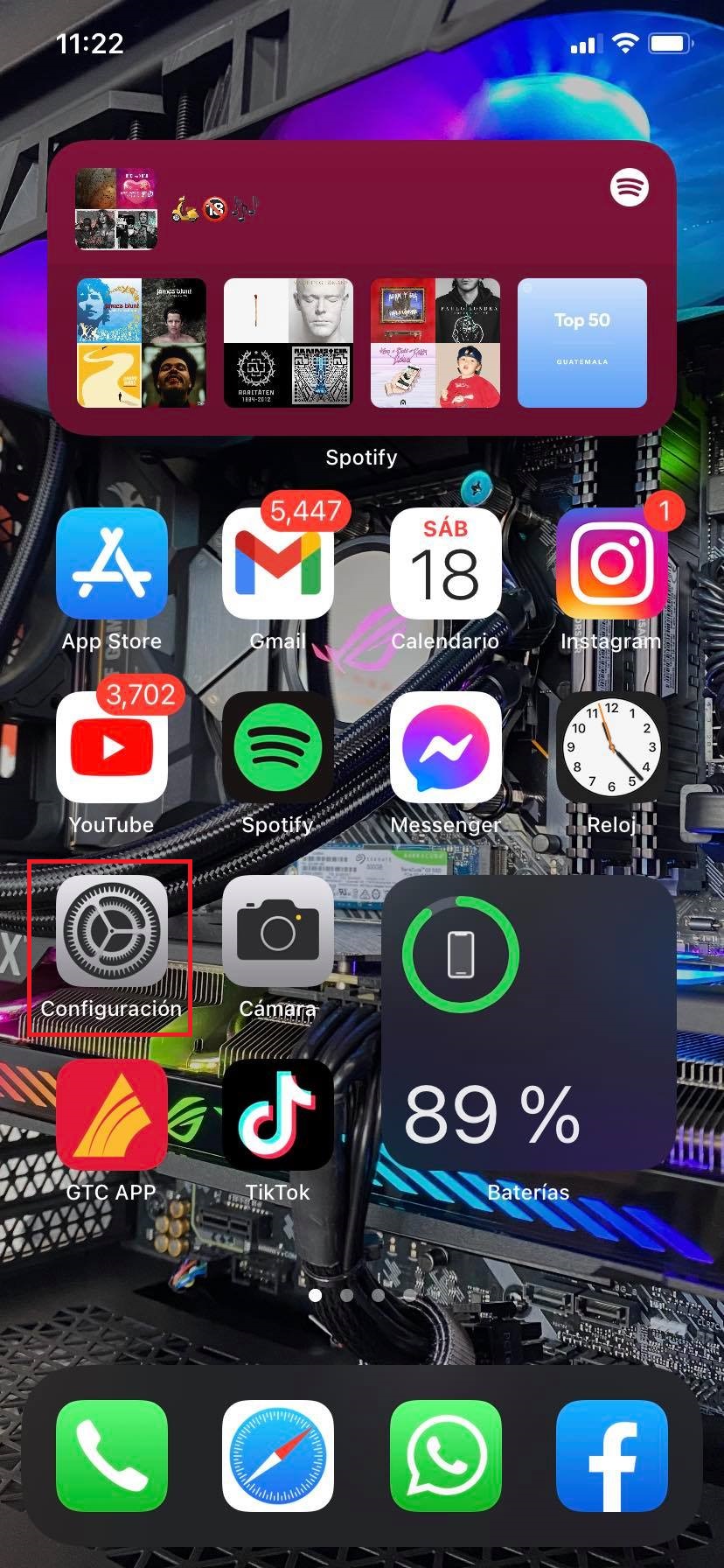Play the Top 50 Guatemala playlist
The width and height of the screenshot is (724, 1568).
click(x=582, y=343)
